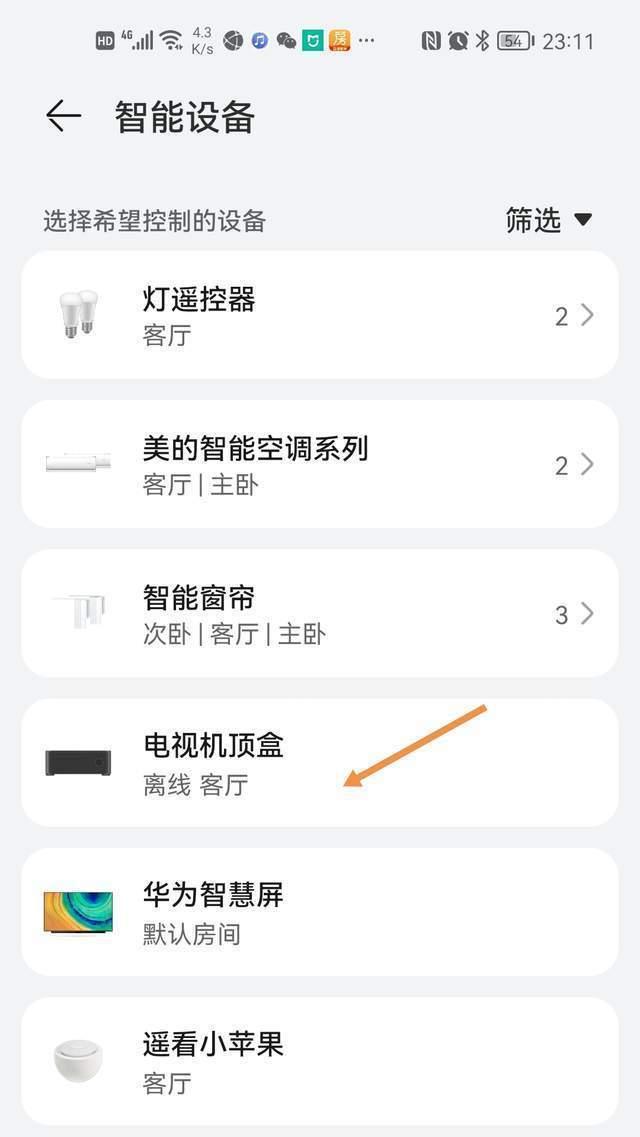Expand the 智能窗帘 device group

tap(320, 613)
